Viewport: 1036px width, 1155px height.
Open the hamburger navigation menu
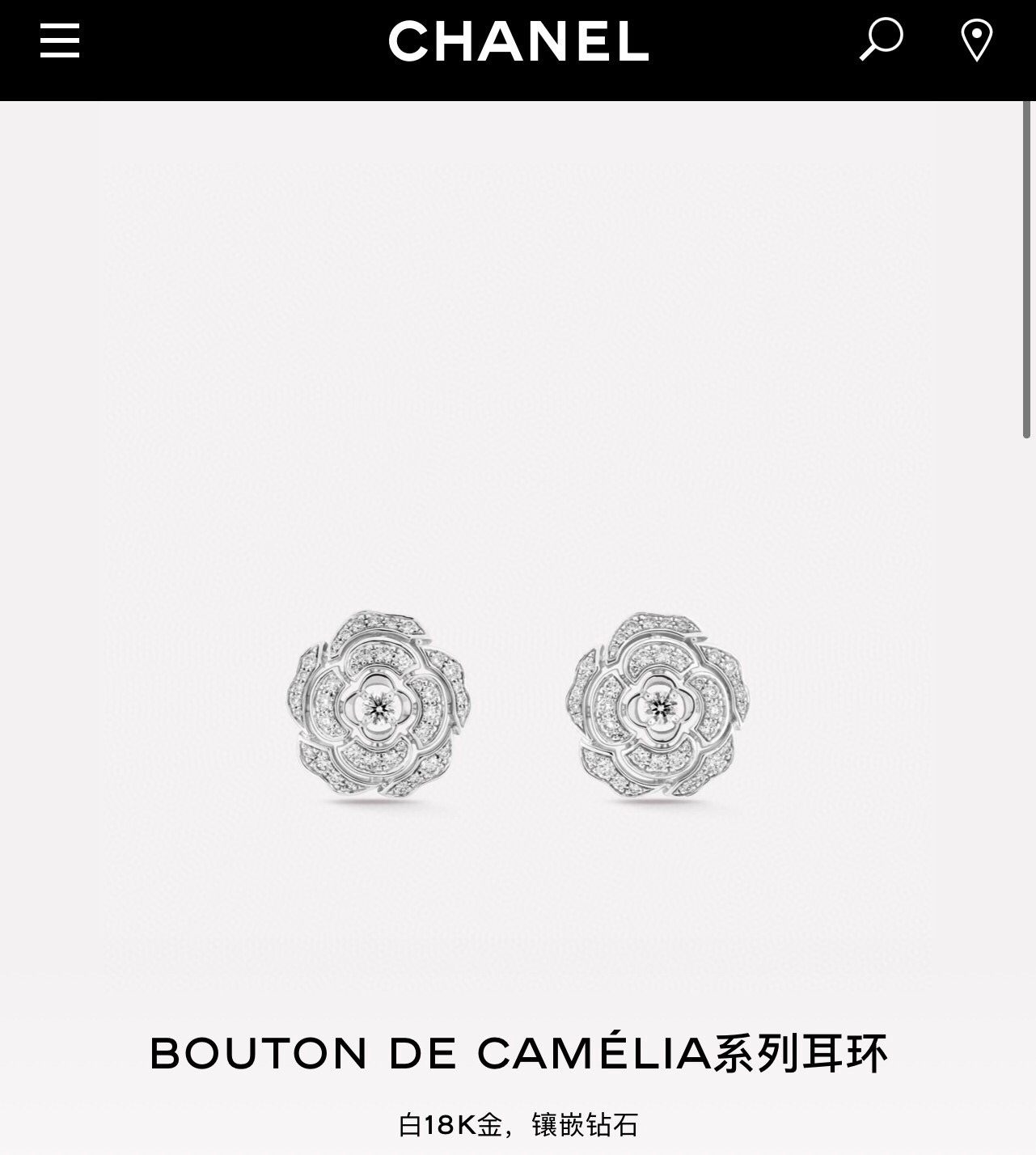click(60, 40)
